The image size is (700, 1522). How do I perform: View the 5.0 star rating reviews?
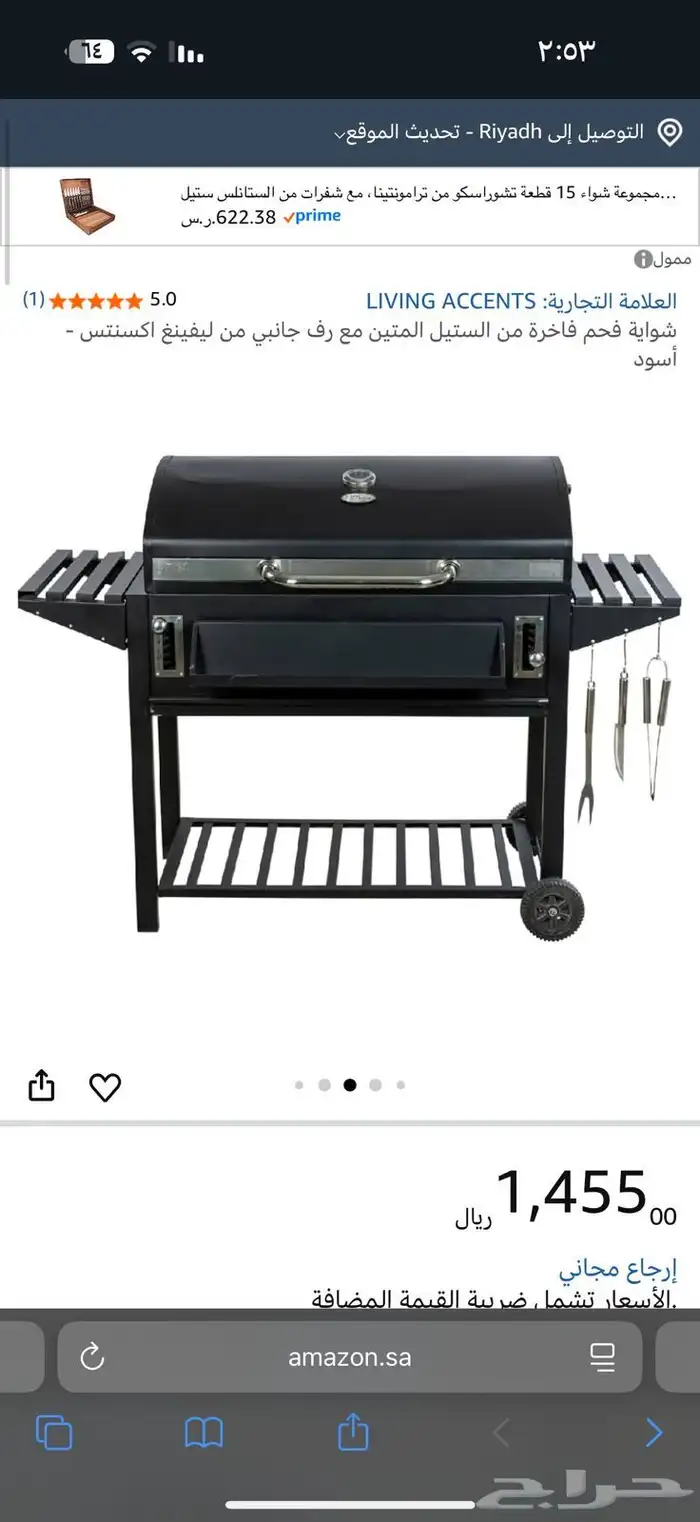pos(98,300)
